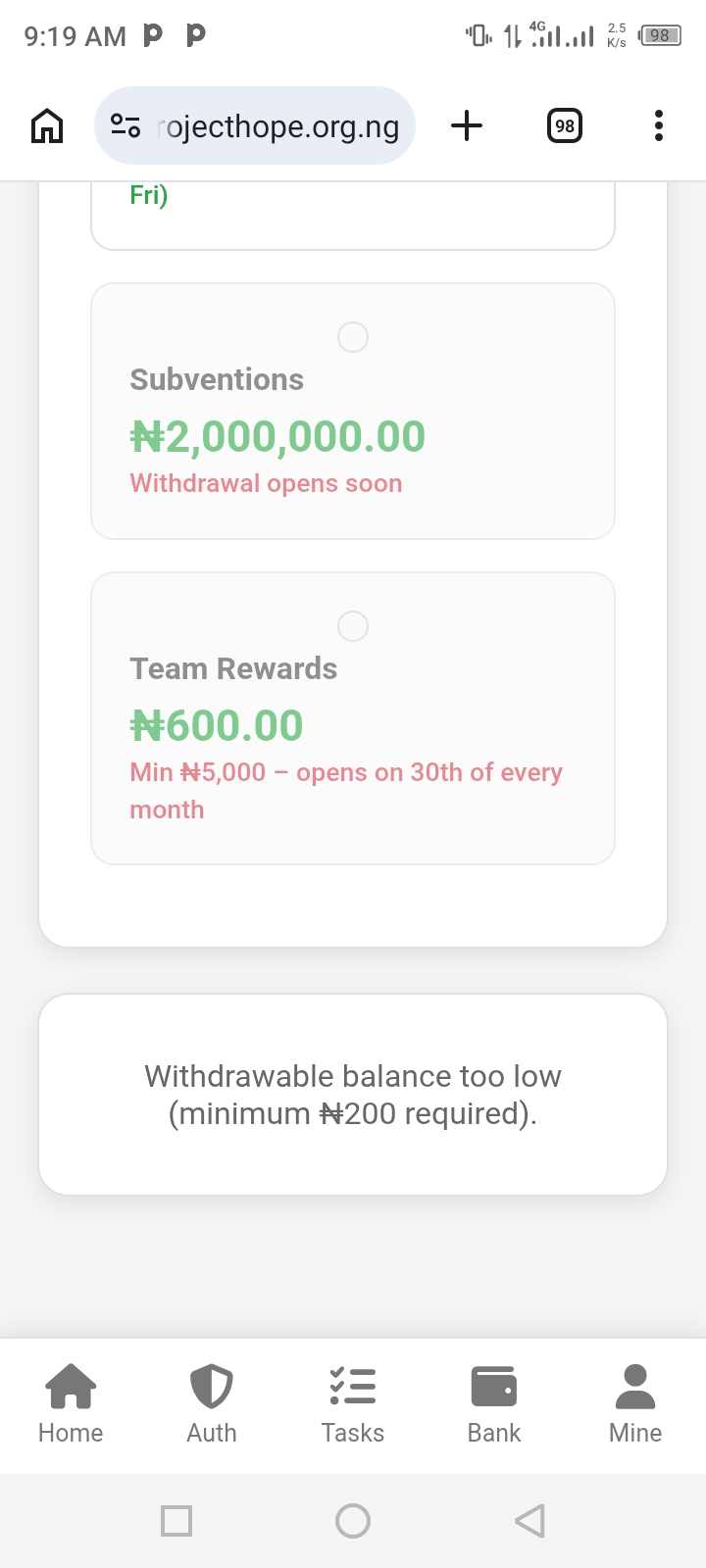Screen dimensions: 706x1568
Task: Tap the projecthope.org.ng address bar
Action: tap(277, 126)
